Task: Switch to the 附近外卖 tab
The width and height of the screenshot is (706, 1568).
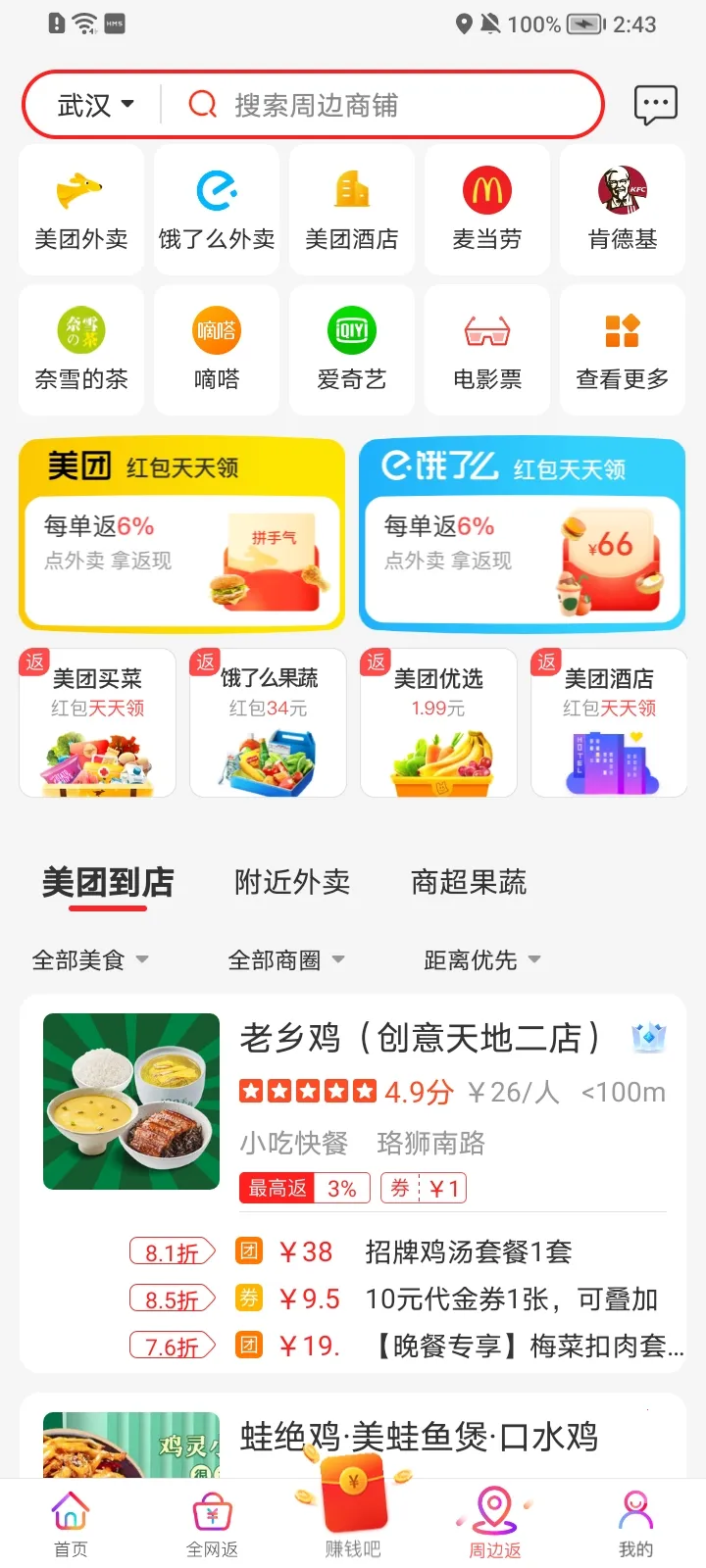Action: coord(291,883)
